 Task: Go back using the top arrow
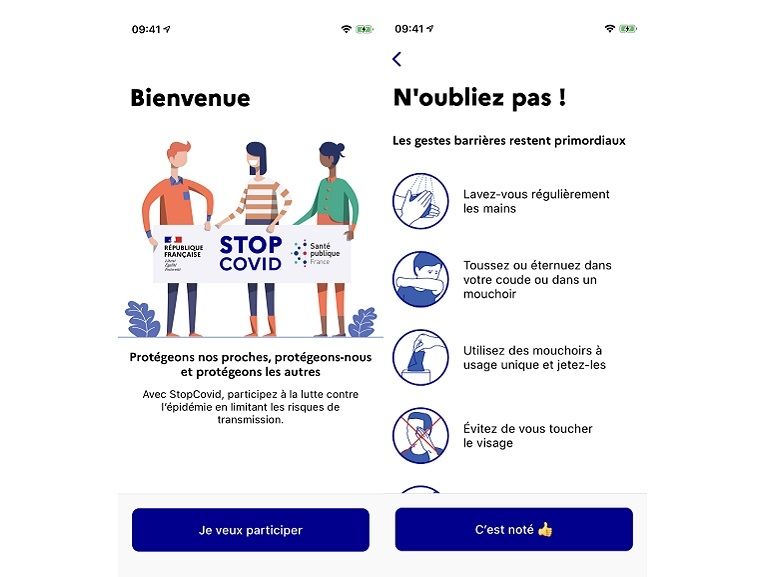coord(397,59)
